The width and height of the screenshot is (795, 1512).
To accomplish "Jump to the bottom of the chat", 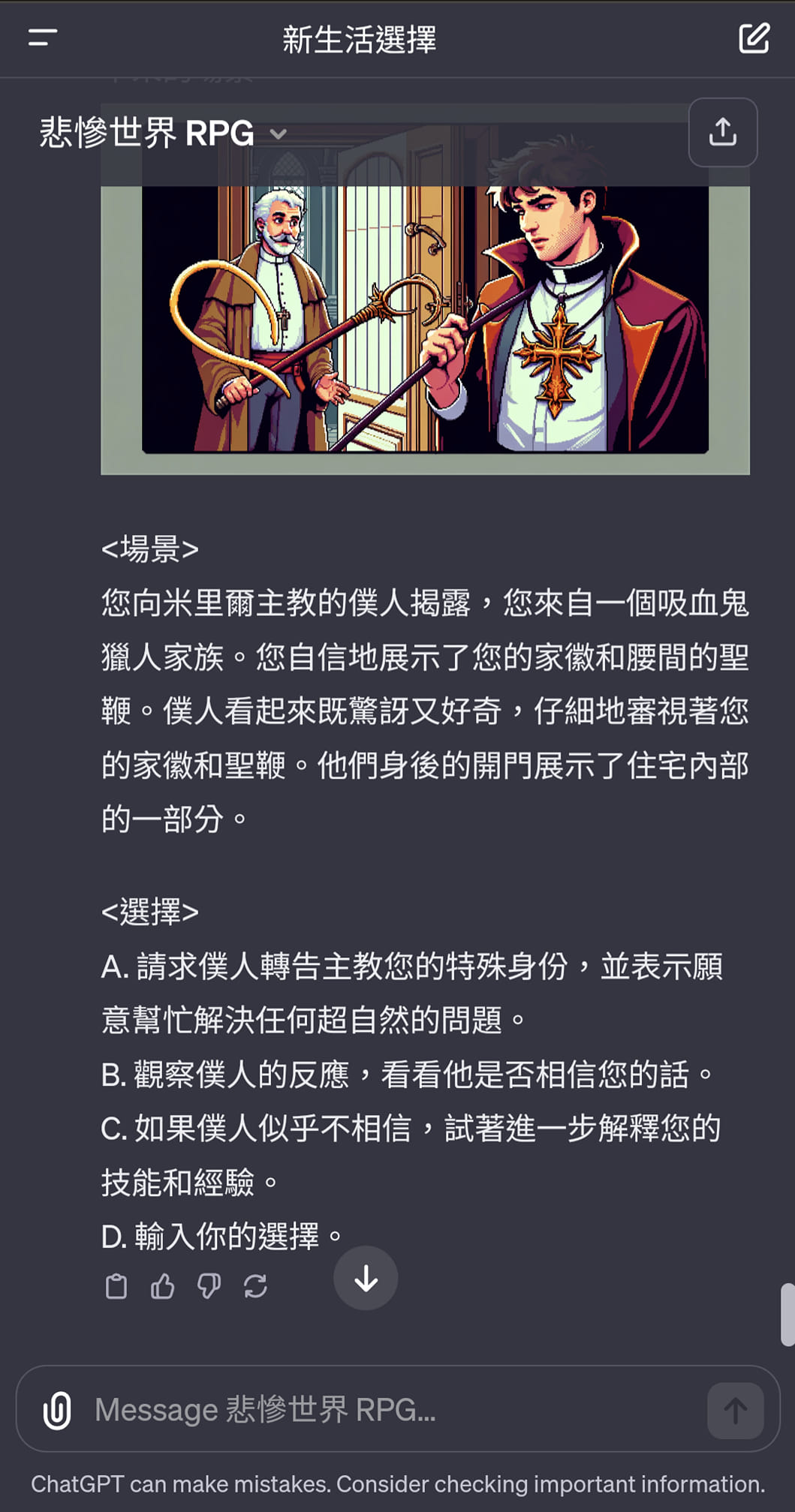I will pyautogui.click(x=366, y=1278).
